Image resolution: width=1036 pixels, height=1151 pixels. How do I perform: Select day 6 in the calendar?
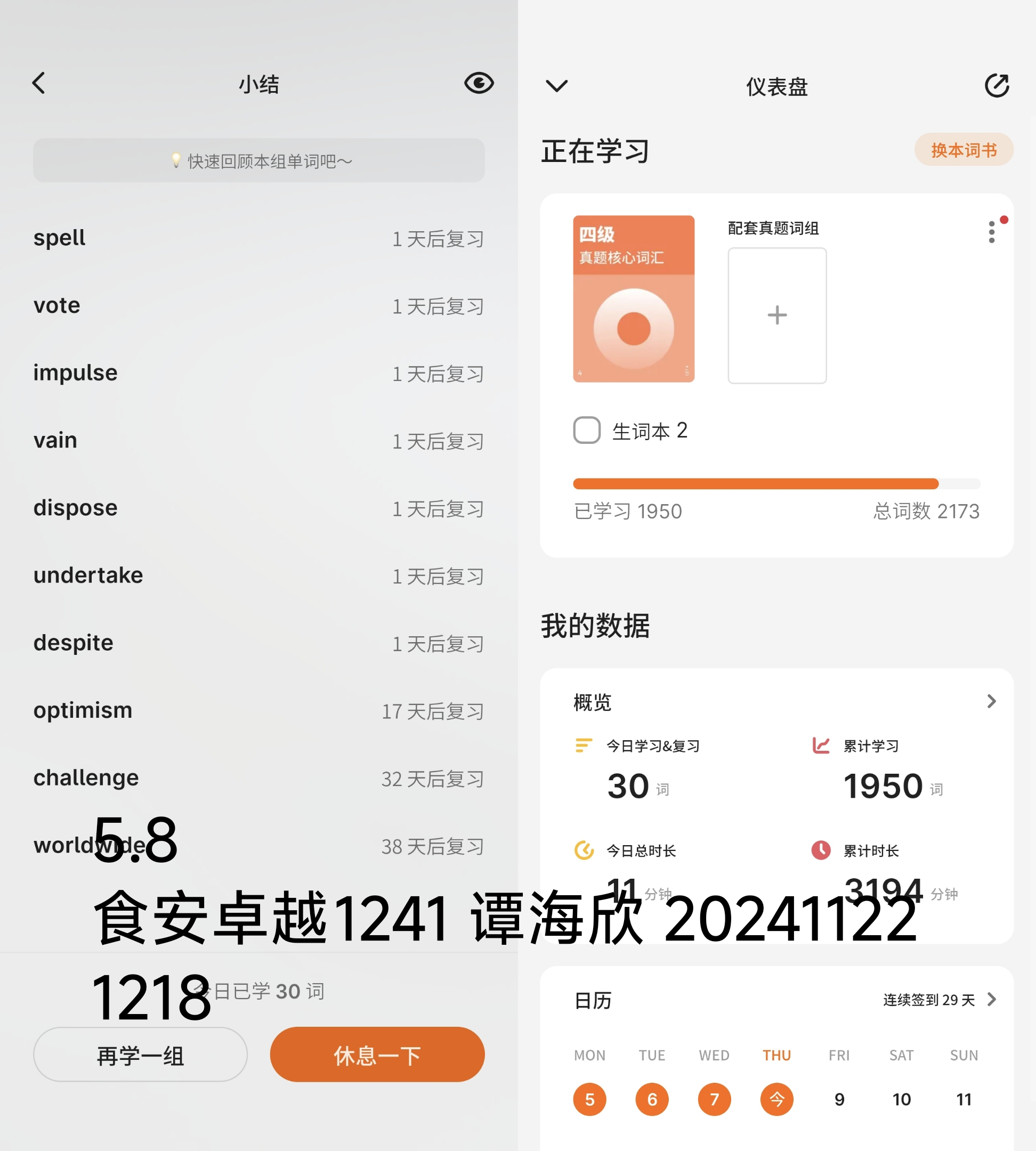coord(652,1099)
